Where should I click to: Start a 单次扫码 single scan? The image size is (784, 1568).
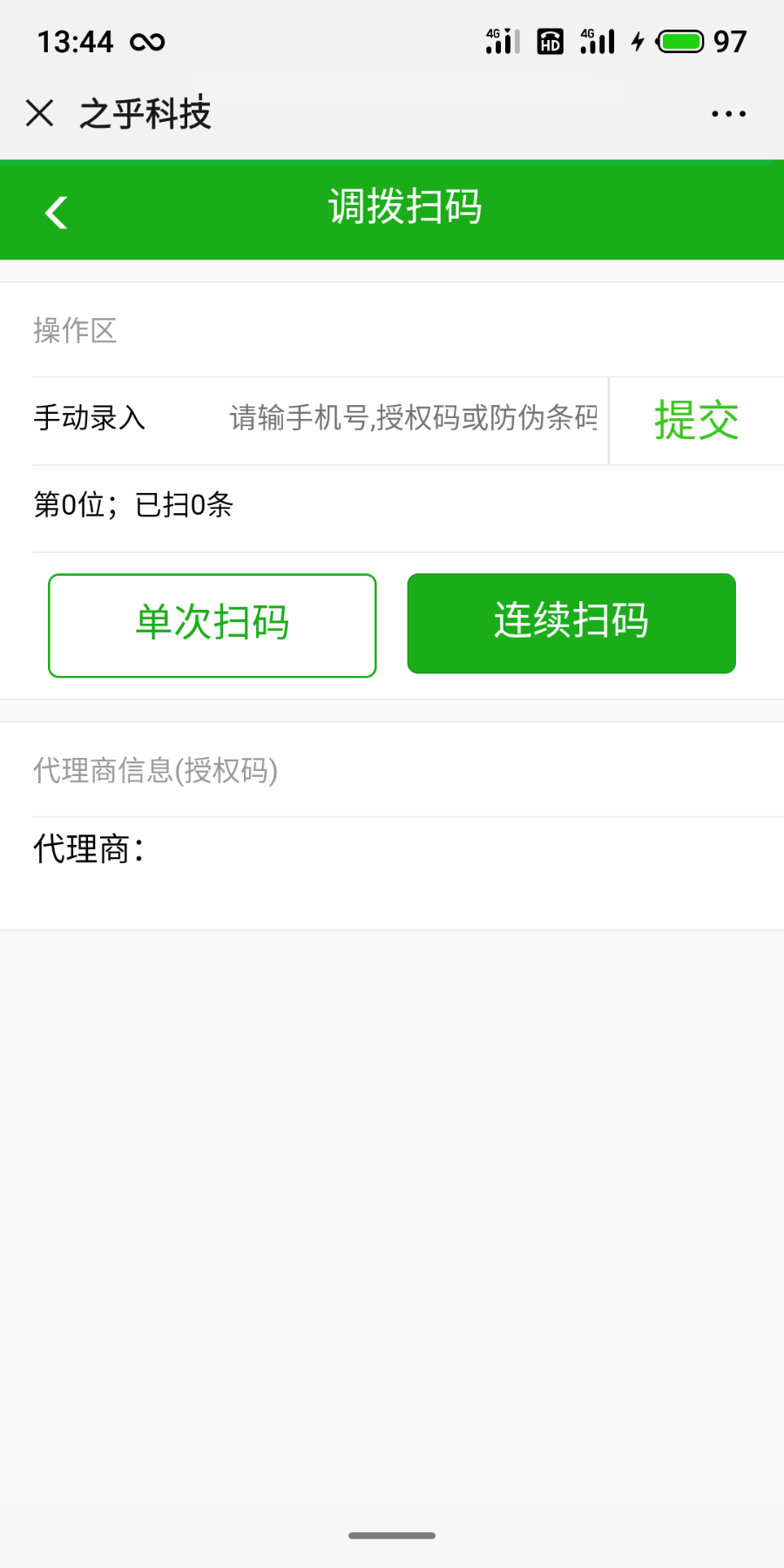pos(213,625)
